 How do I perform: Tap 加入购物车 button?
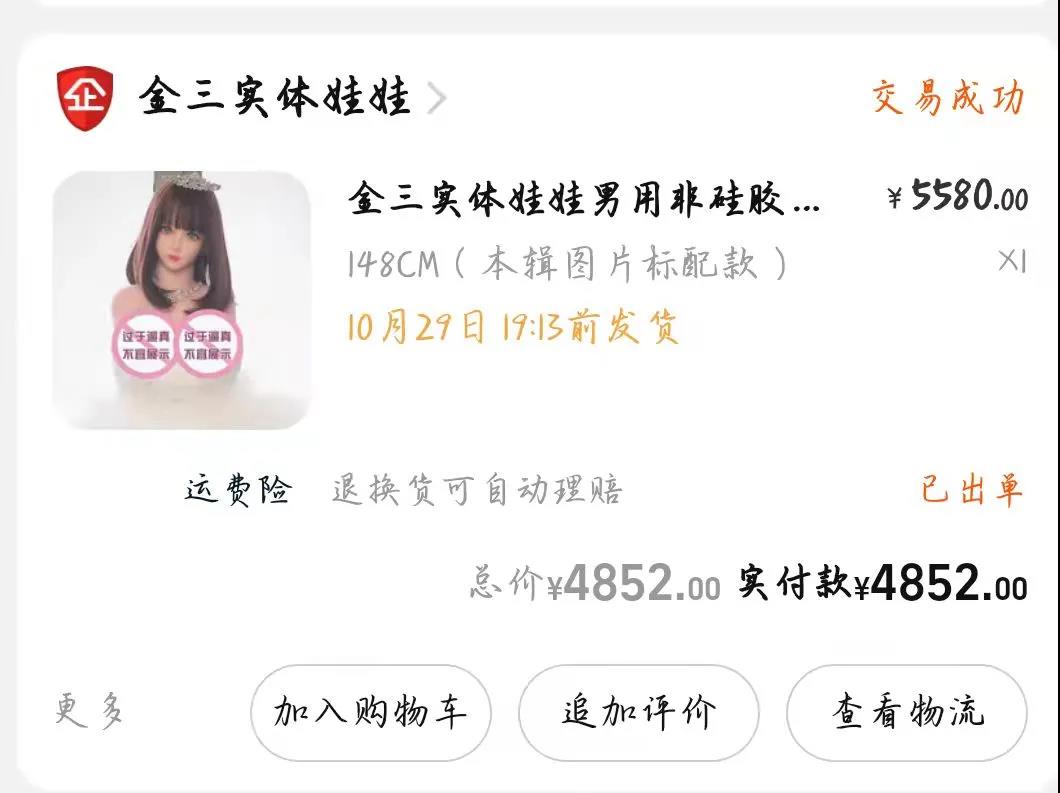point(370,713)
